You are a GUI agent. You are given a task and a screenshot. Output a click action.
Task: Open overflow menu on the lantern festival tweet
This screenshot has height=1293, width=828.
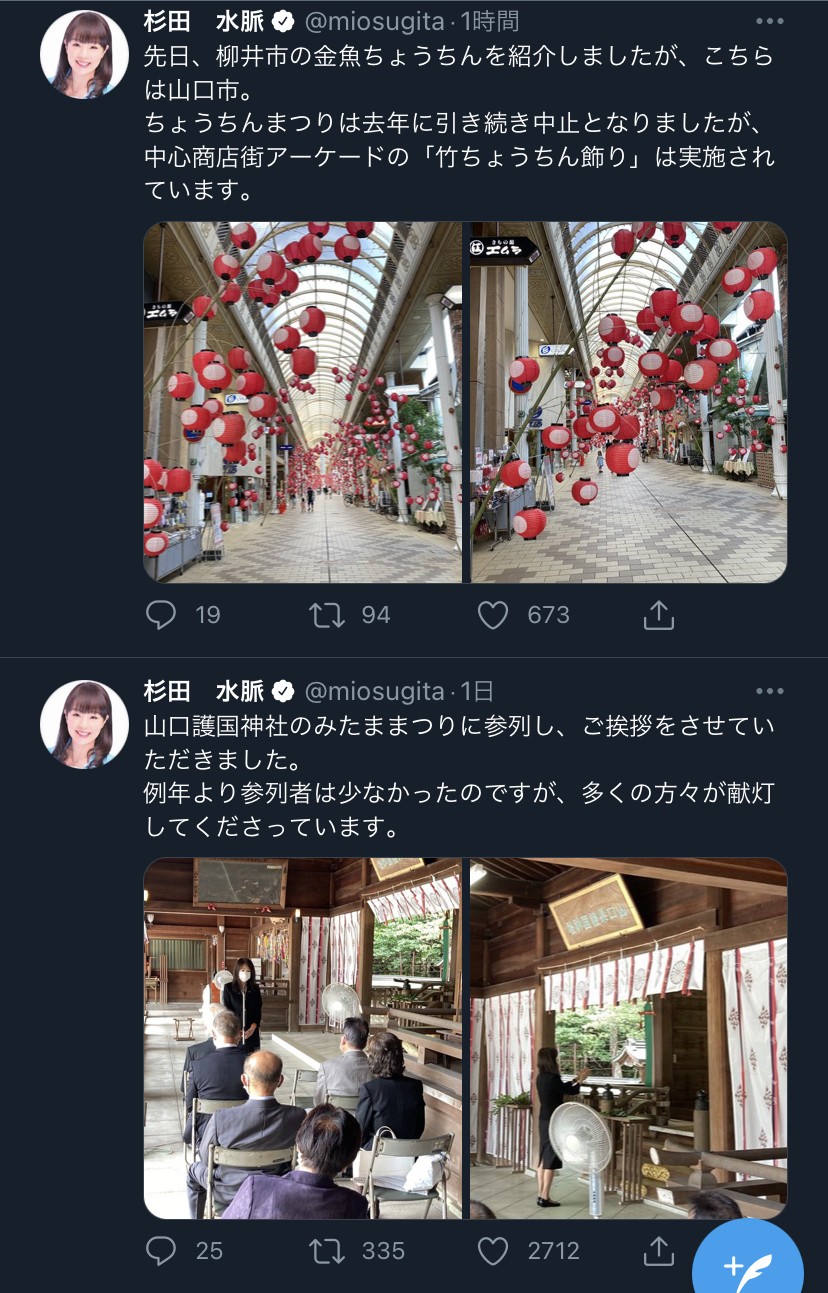(x=769, y=21)
